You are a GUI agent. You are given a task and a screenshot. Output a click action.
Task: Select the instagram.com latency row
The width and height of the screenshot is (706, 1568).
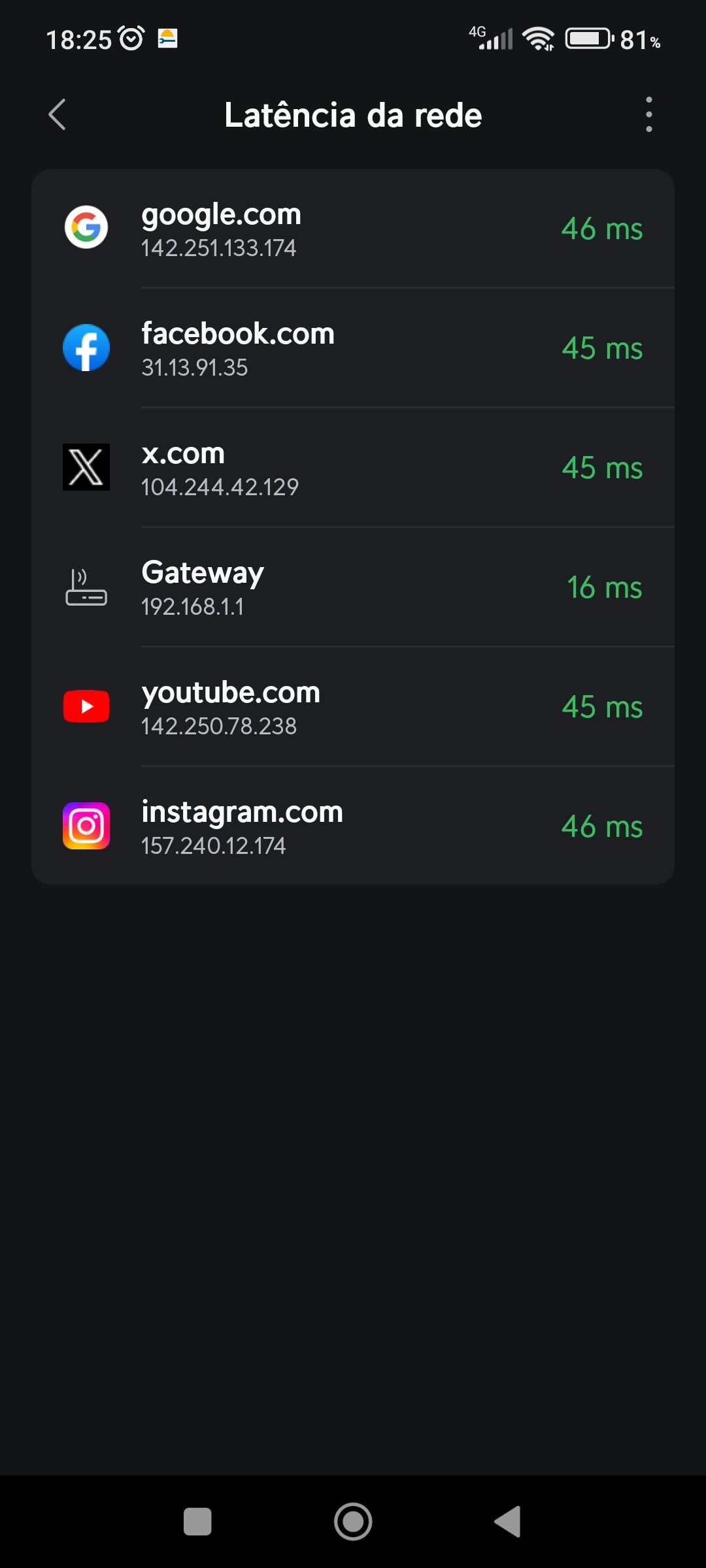point(353,827)
